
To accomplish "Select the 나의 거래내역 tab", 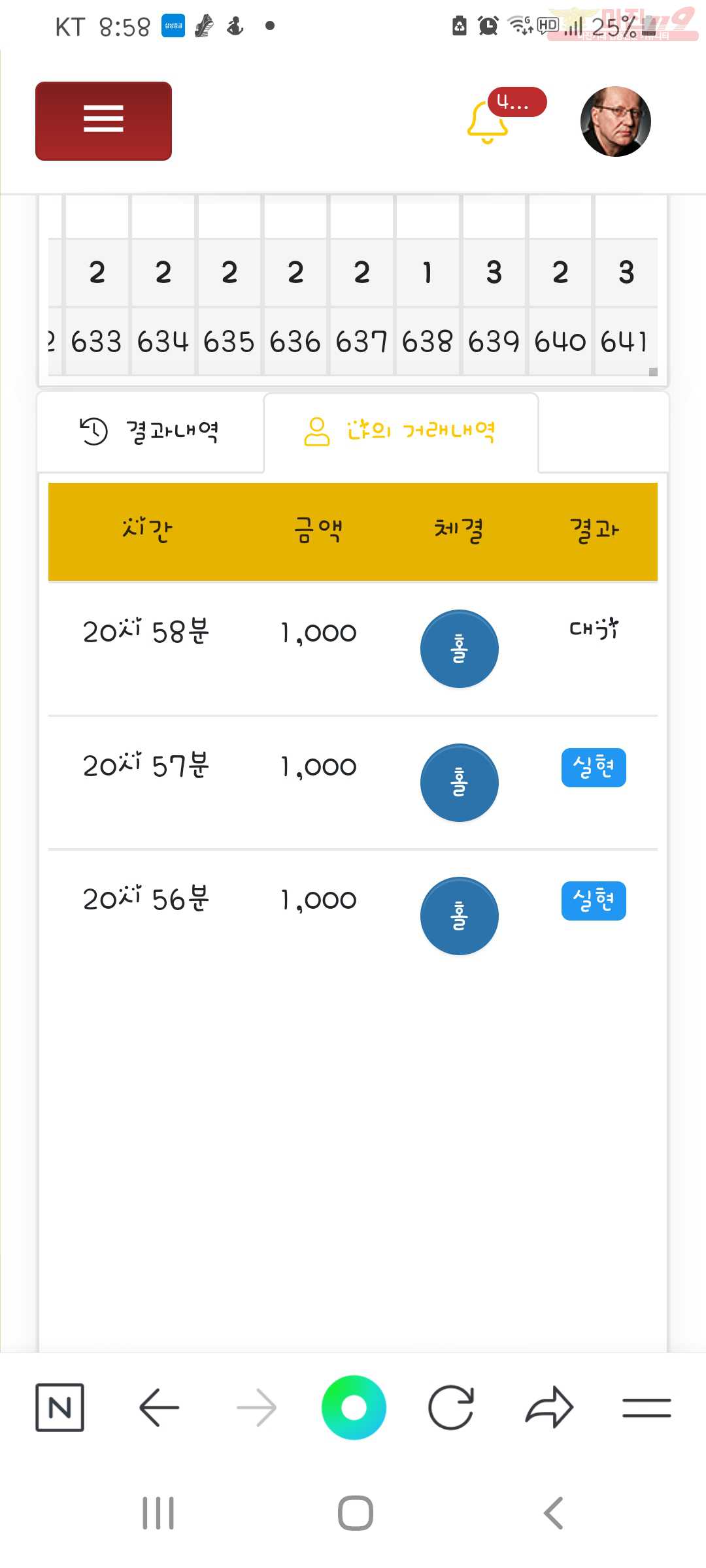I will pyautogui.click(x=401, y=432).
